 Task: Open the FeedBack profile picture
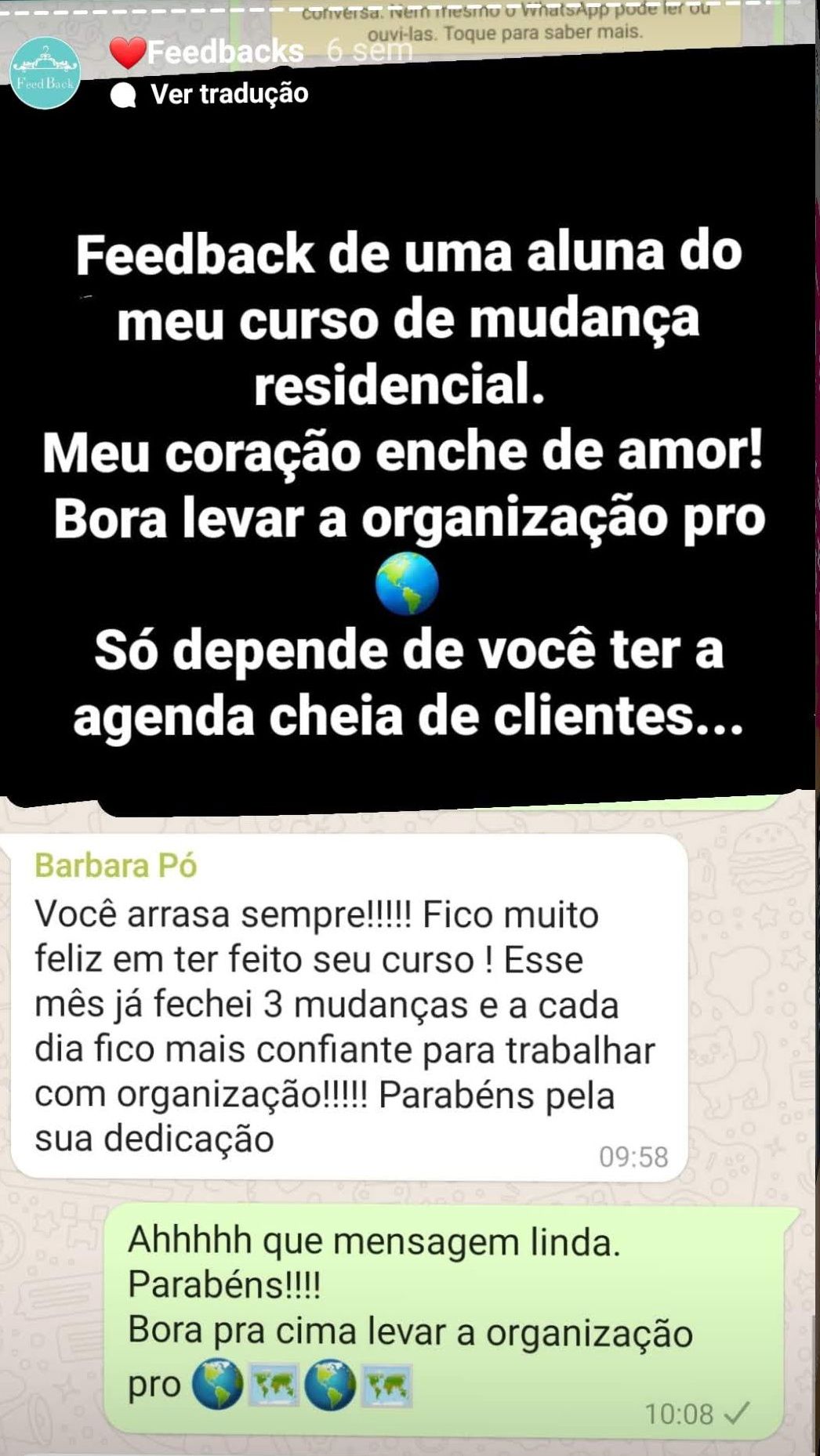pyautogui.click(x=45, y=74)
